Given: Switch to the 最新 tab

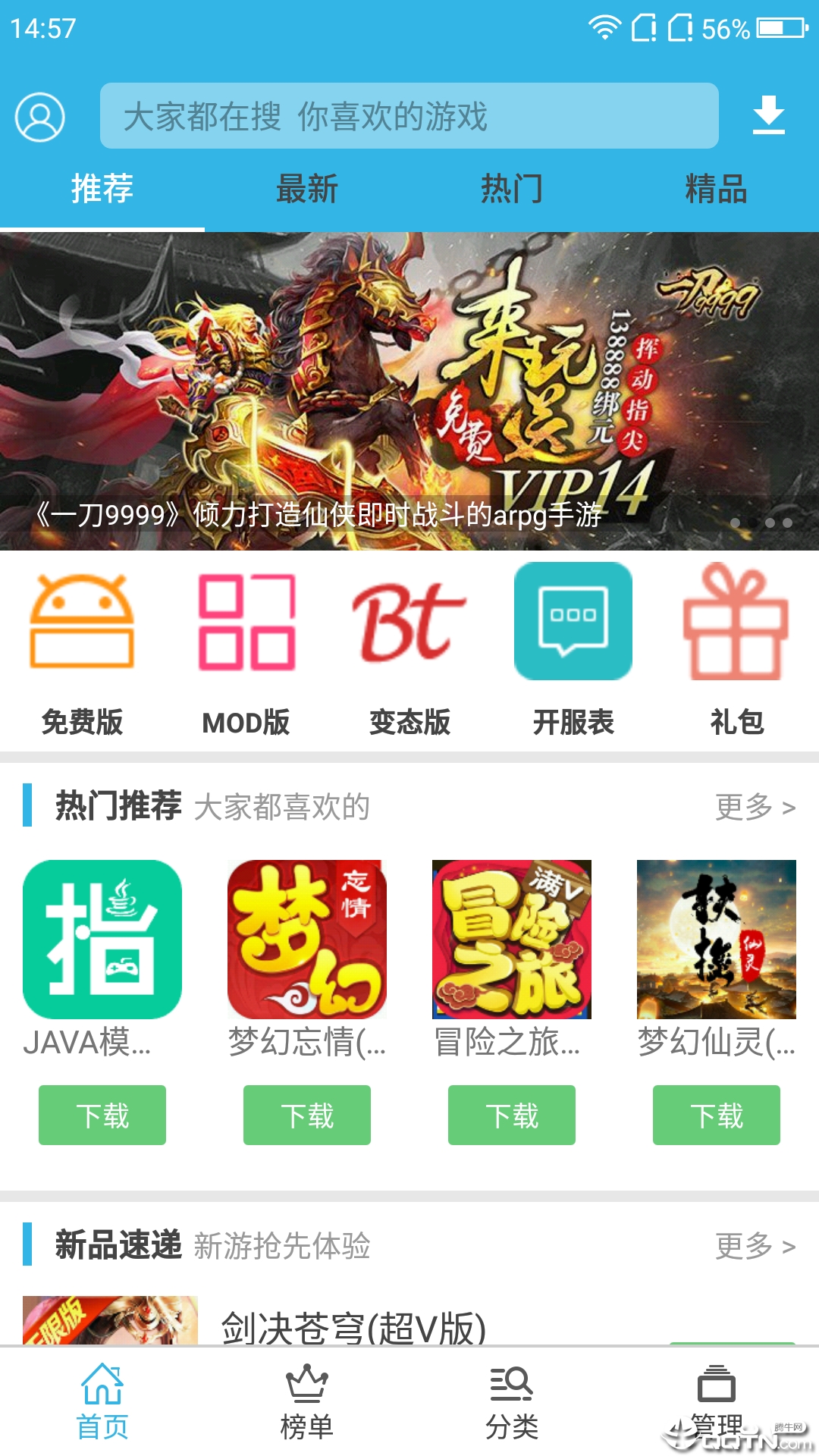Looking at the screenshot, I should (x=306, y=189).
